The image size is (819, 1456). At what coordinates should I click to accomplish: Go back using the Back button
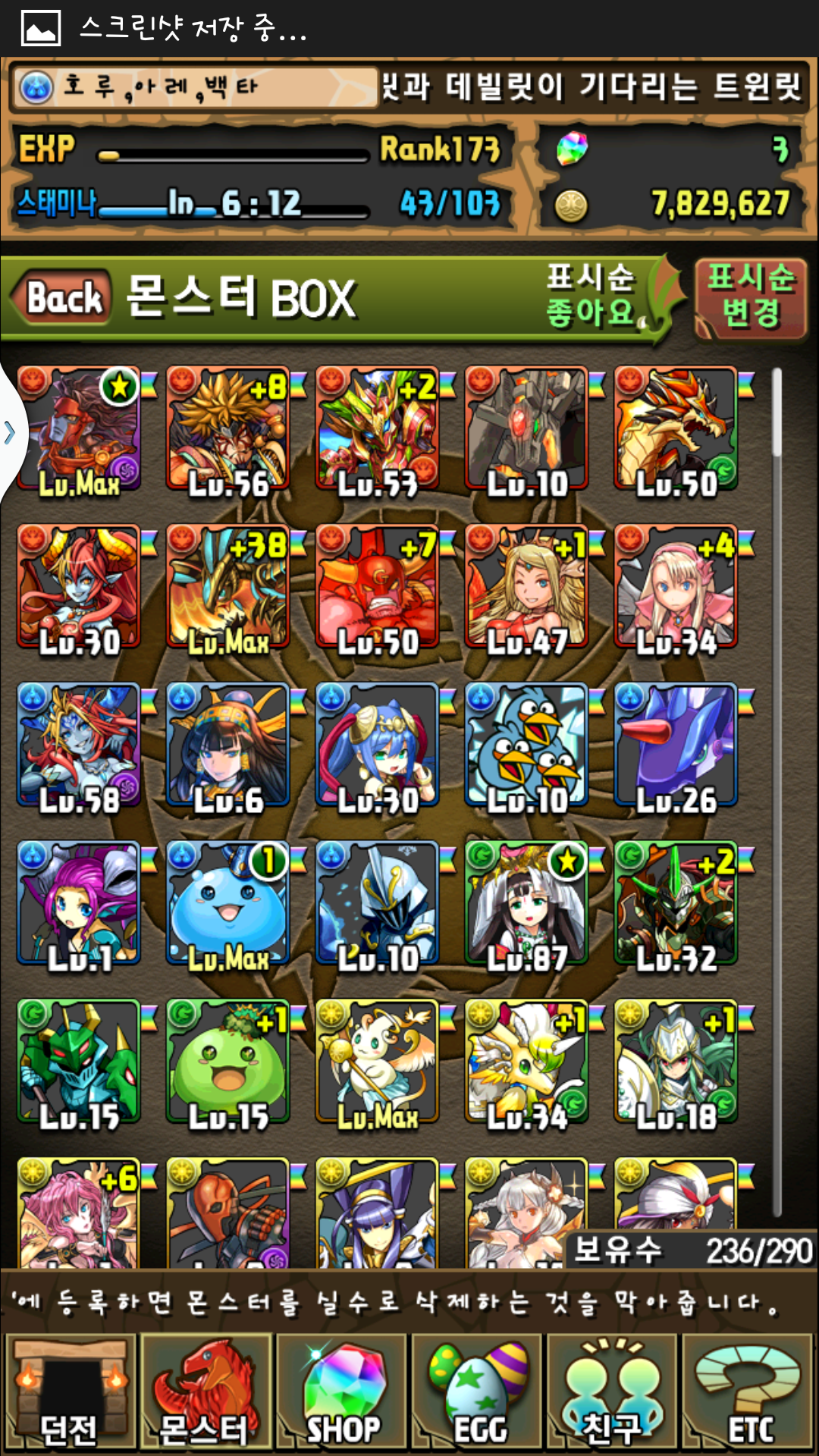[64, 297]
